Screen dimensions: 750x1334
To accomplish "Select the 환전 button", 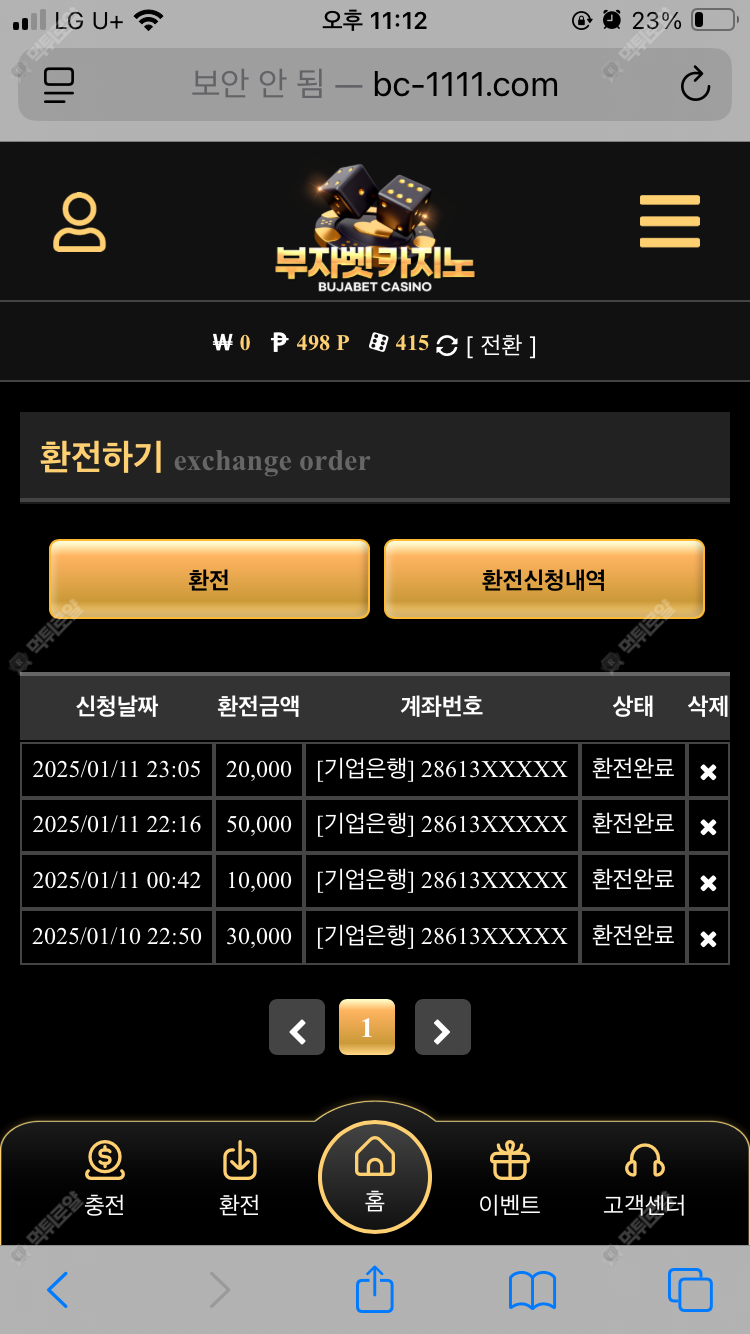I will [x=209, y=579].
